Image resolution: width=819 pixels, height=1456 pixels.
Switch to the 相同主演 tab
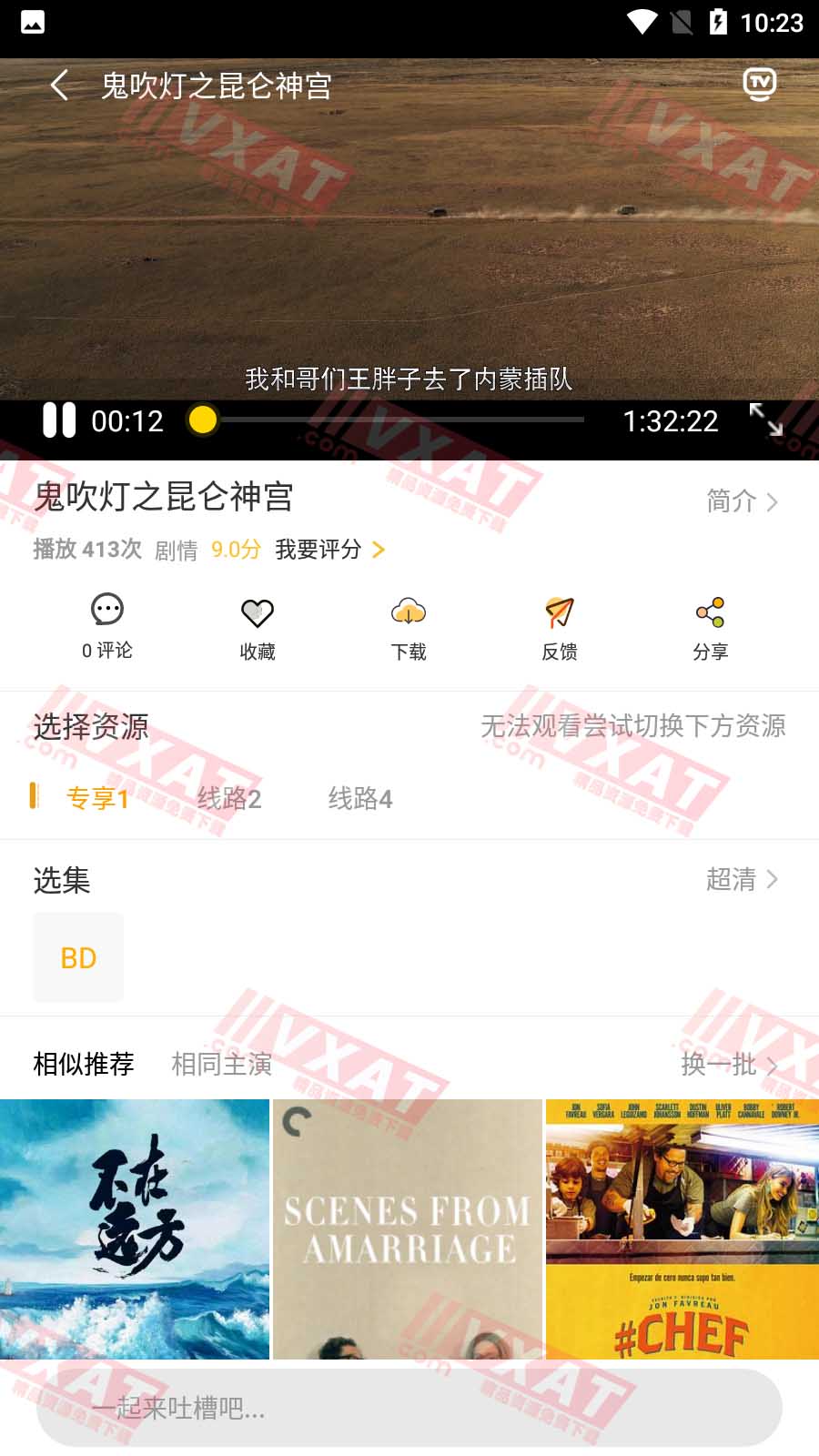(222, 1064)
